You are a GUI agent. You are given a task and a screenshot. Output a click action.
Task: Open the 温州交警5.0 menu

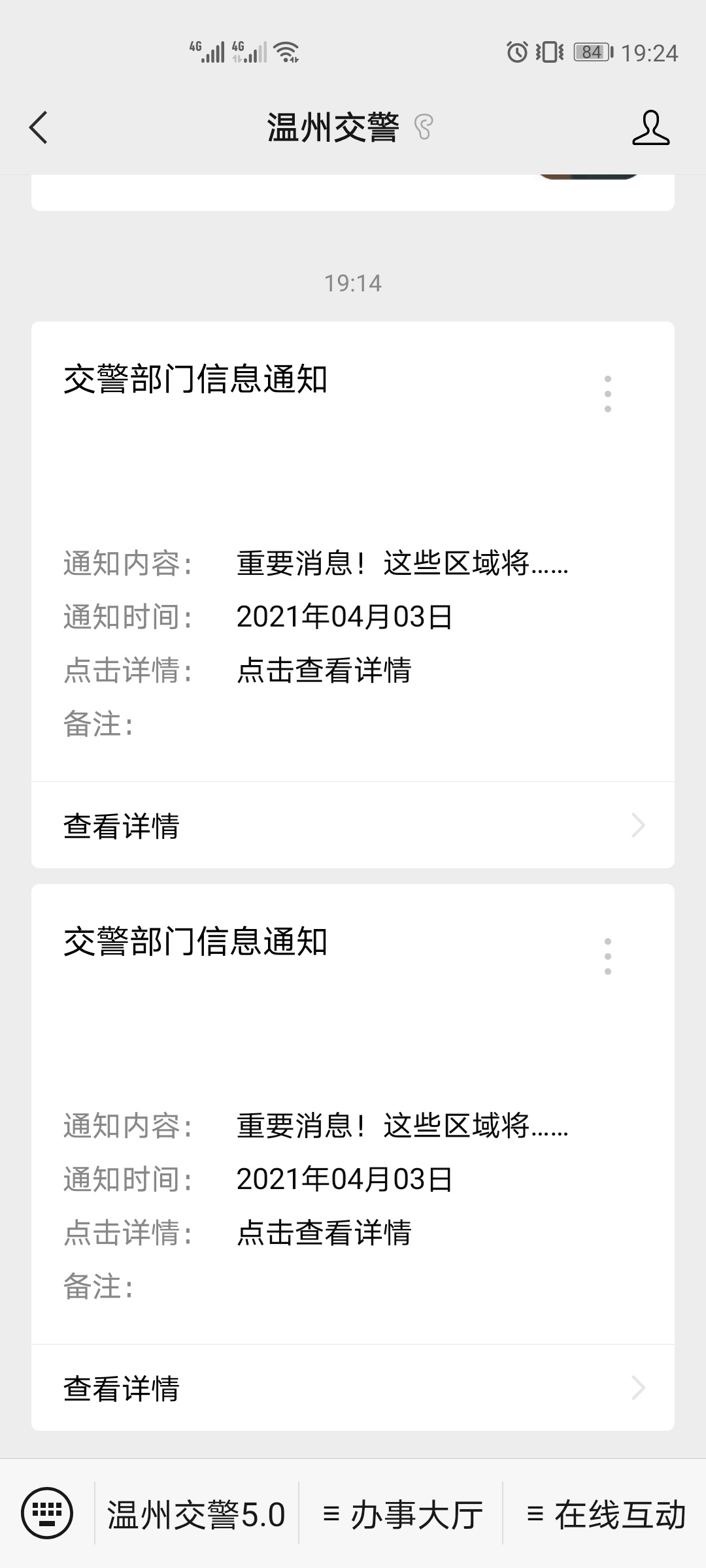196,1514
